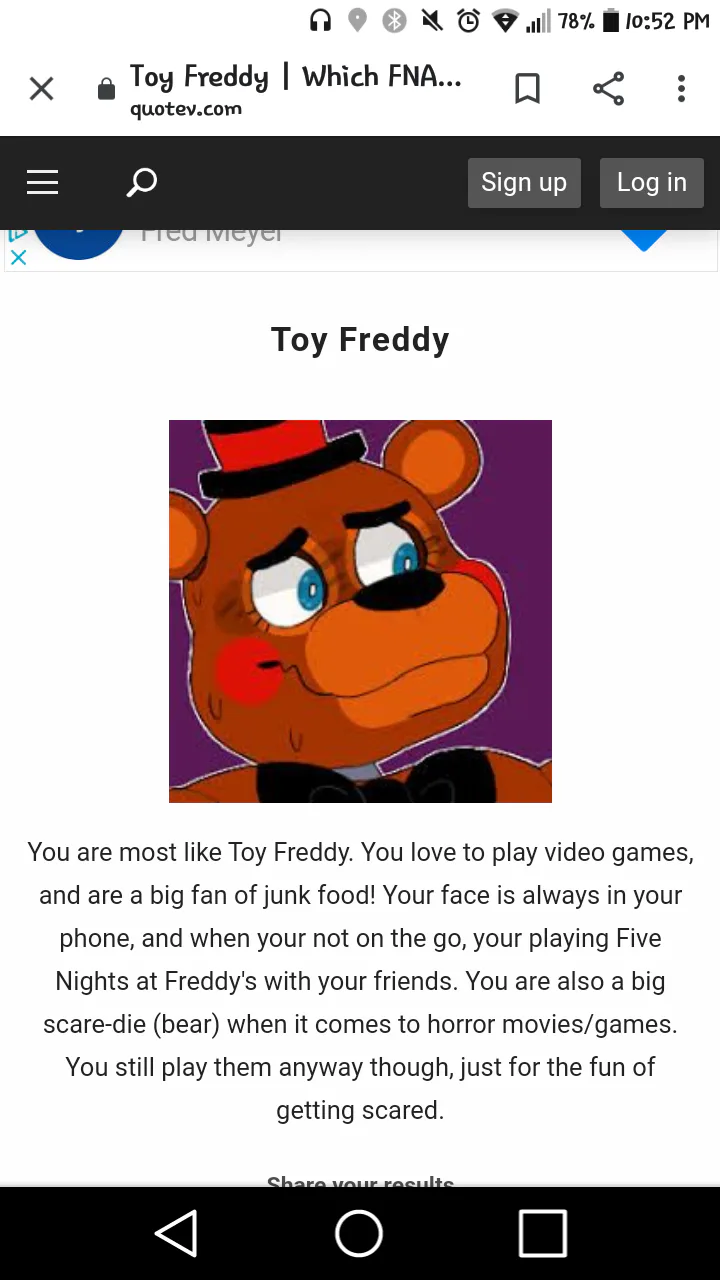This screenshot has width=720, height=1280.
Task: Bookmark this Quotev page
Action: (527, 89)
